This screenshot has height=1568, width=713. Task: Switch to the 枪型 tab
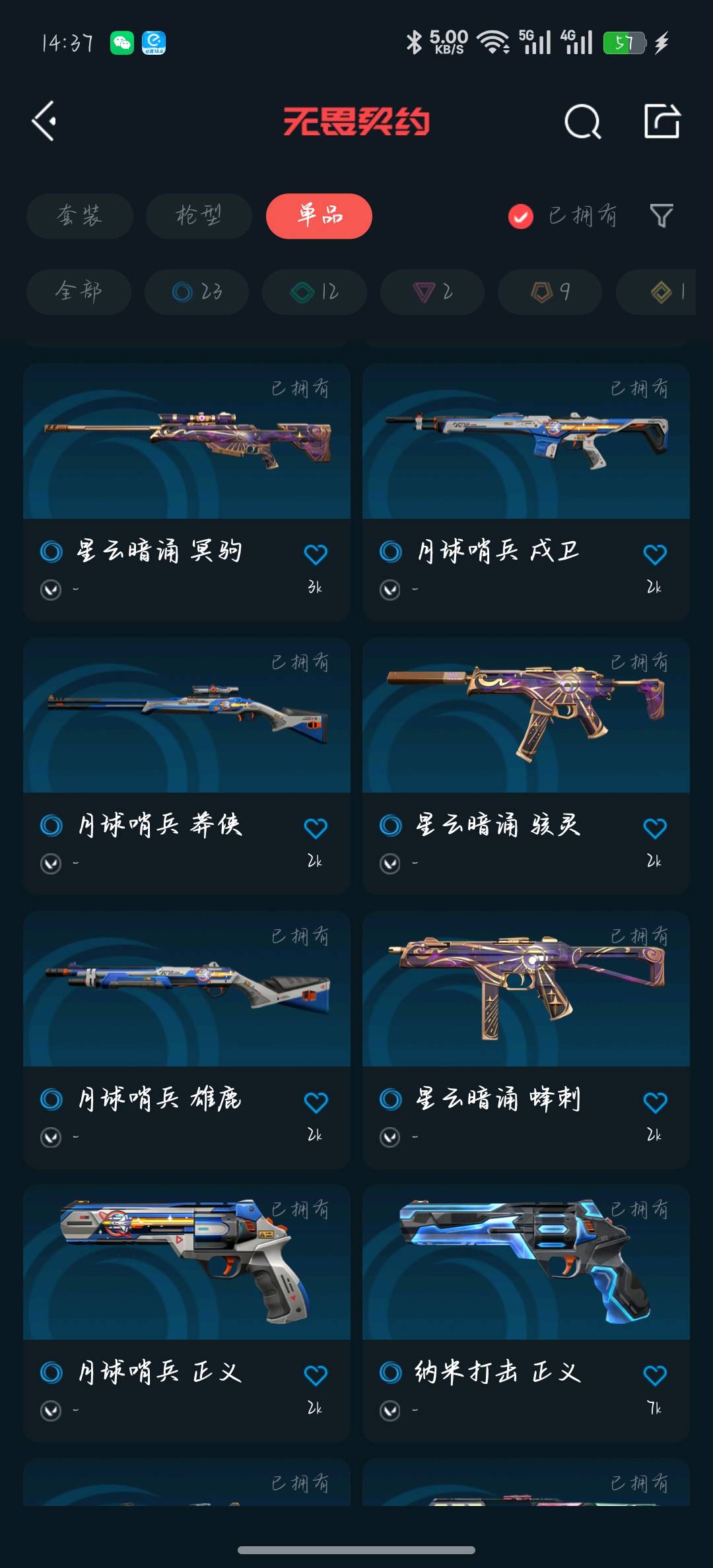tap(199, 216)
